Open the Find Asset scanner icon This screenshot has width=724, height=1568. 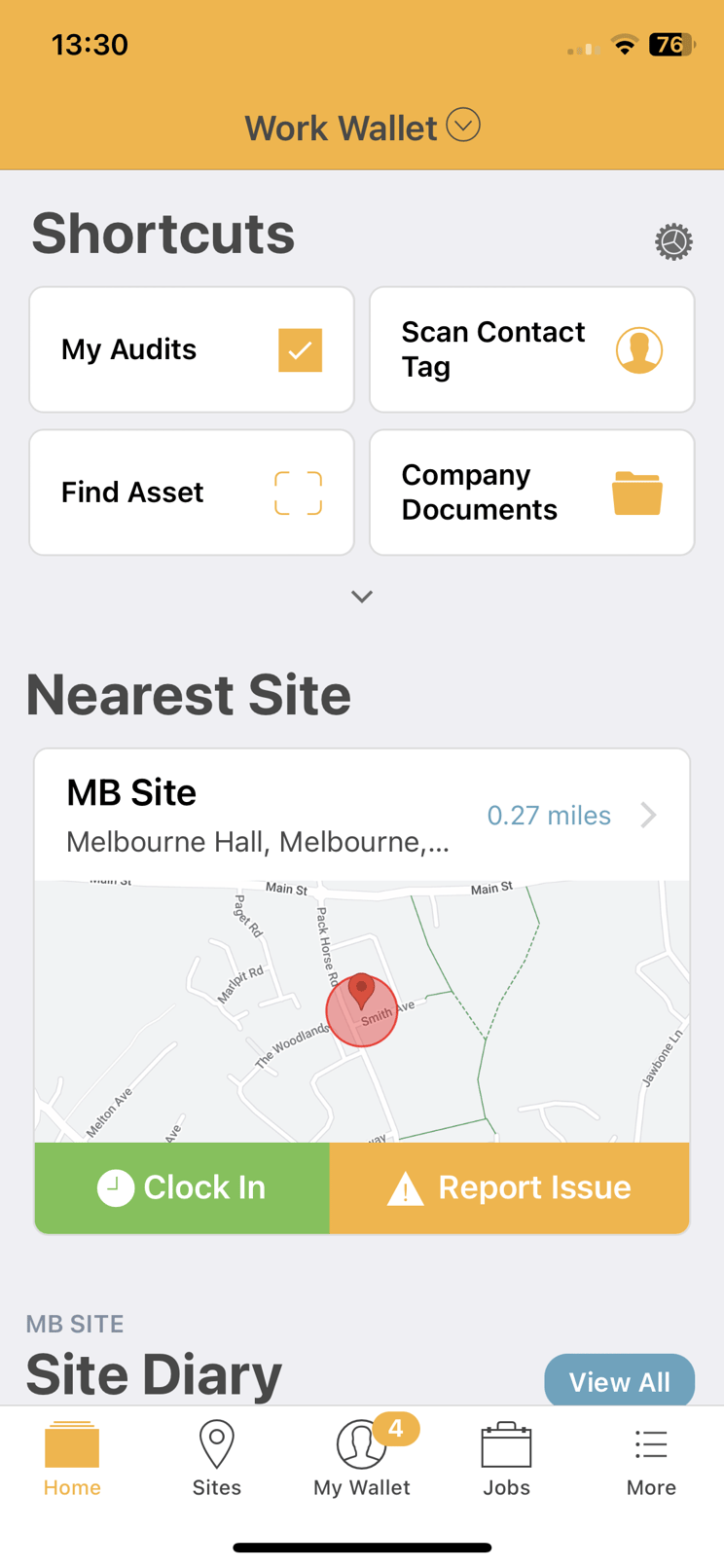[x=298, y=492]
